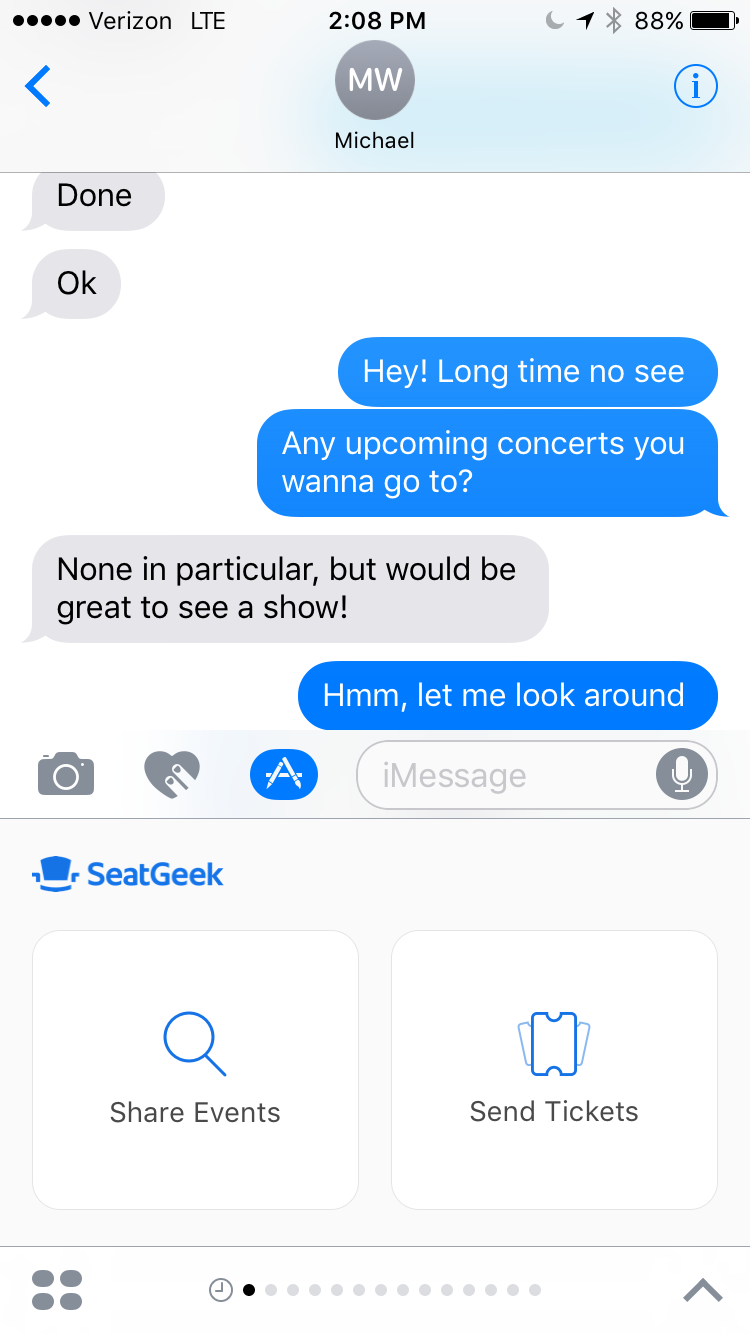Jump to recents in the app page indicator

tap(220, 1290)
